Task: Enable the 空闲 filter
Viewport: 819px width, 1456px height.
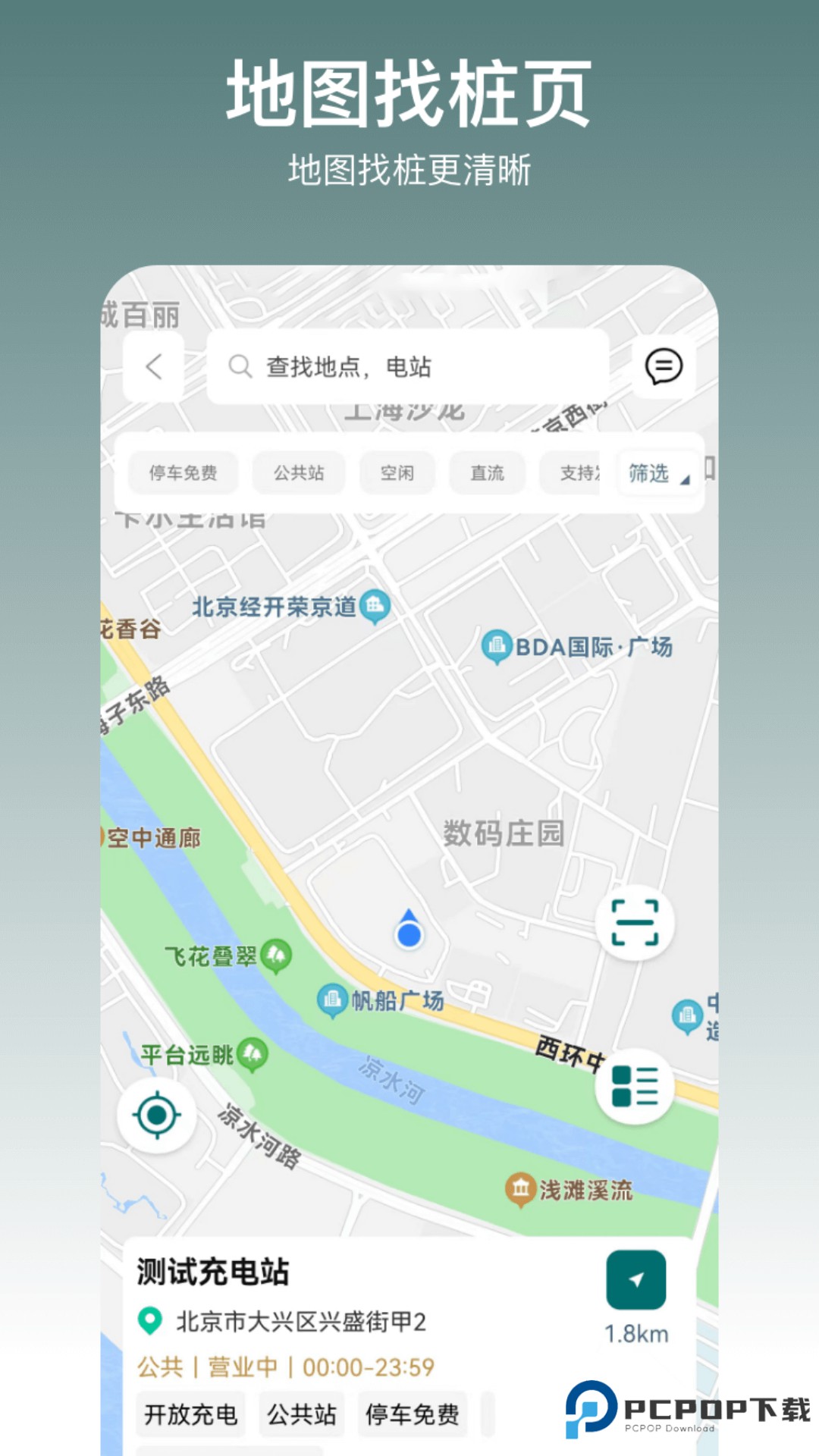Action: tap(396, 472)
